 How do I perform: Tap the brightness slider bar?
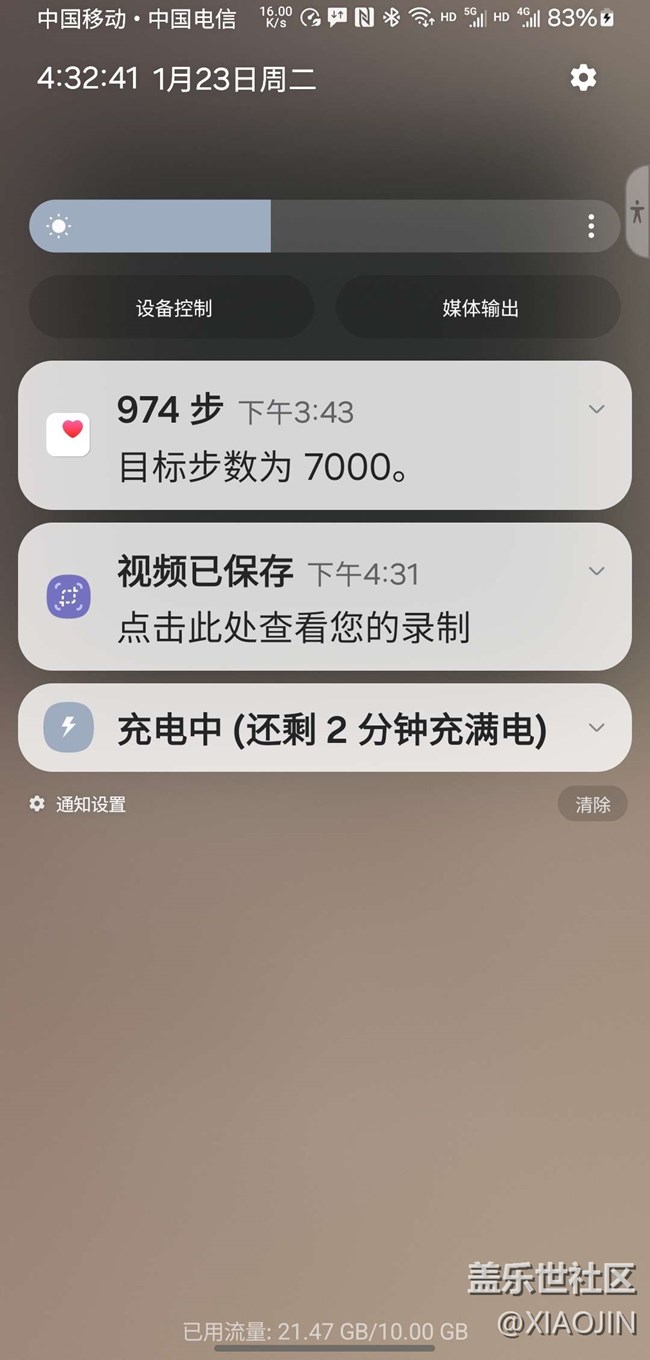(325, 226)
